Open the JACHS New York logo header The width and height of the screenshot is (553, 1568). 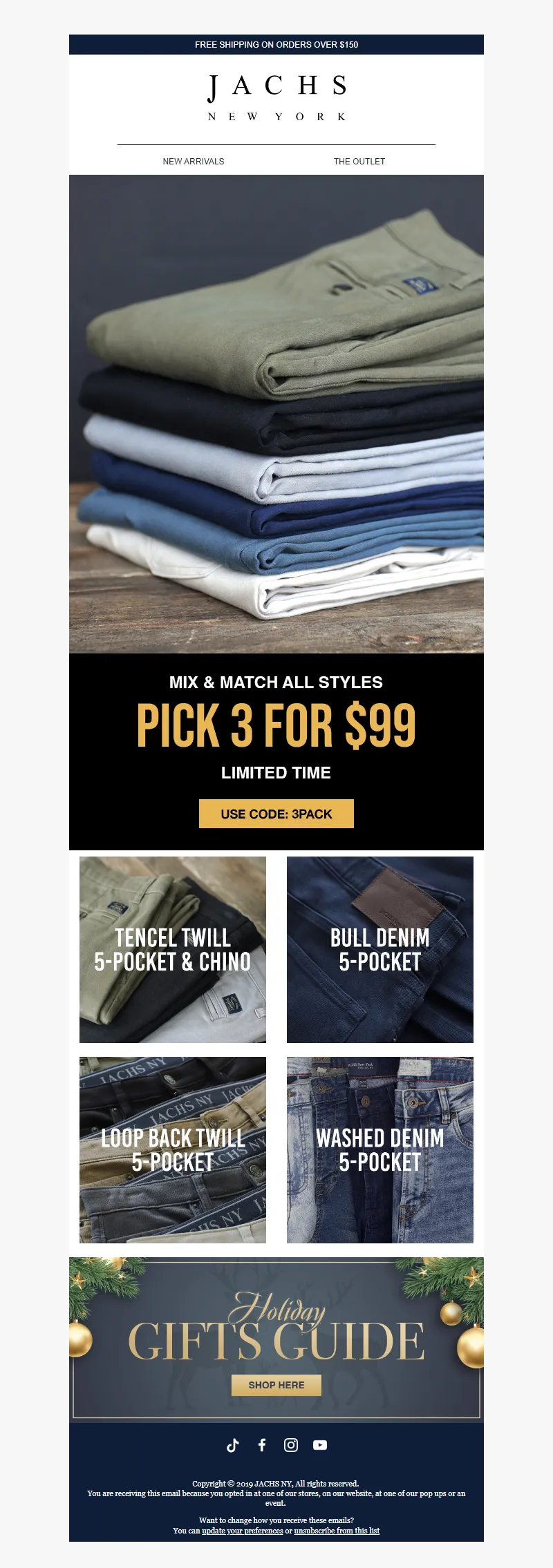[x=276, y=97]
